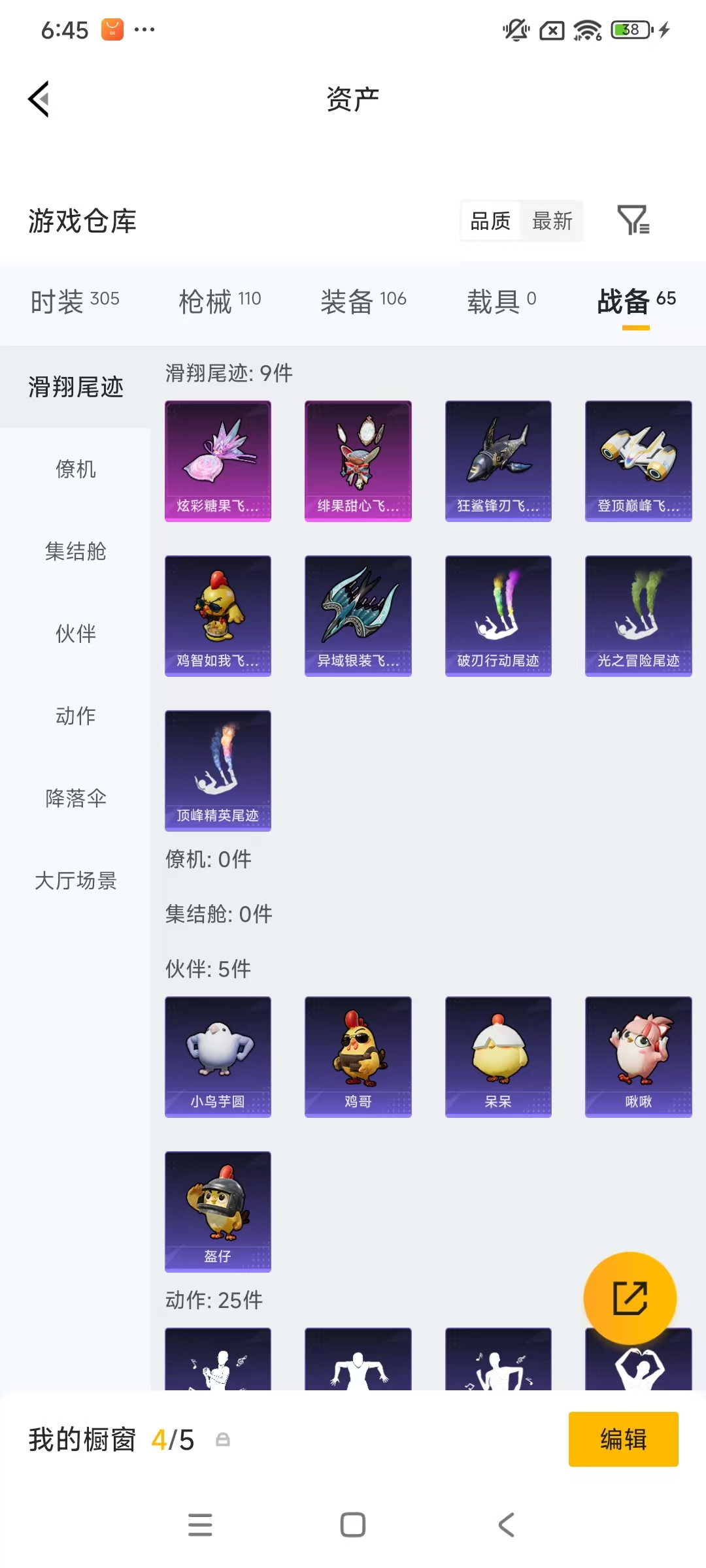Tap the yellow floating share button

pyautogui.click(x=630, y=1298)
